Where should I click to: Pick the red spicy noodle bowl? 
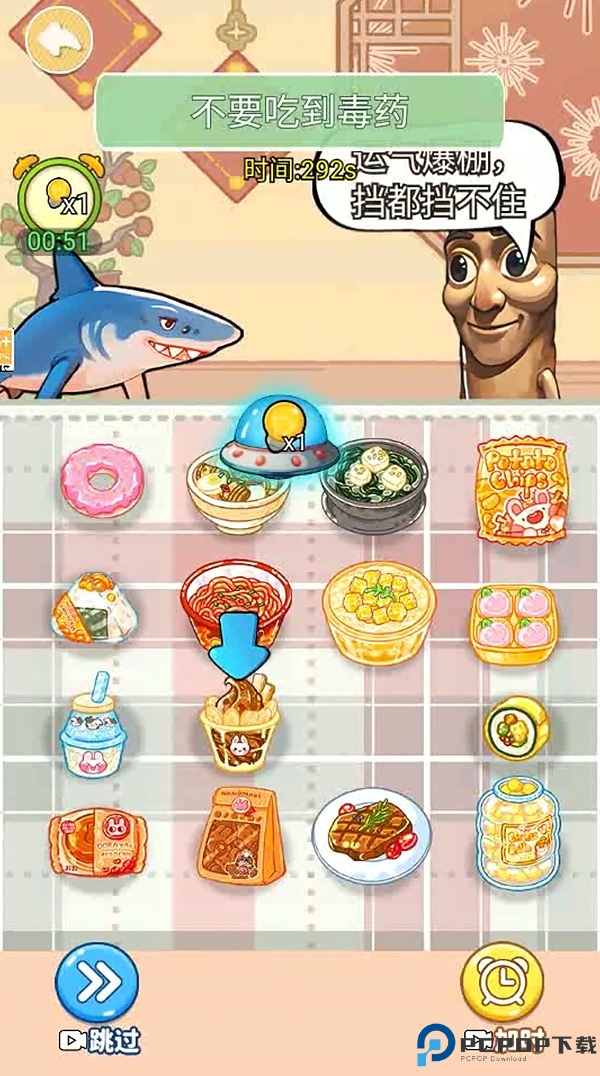(233, 600)
